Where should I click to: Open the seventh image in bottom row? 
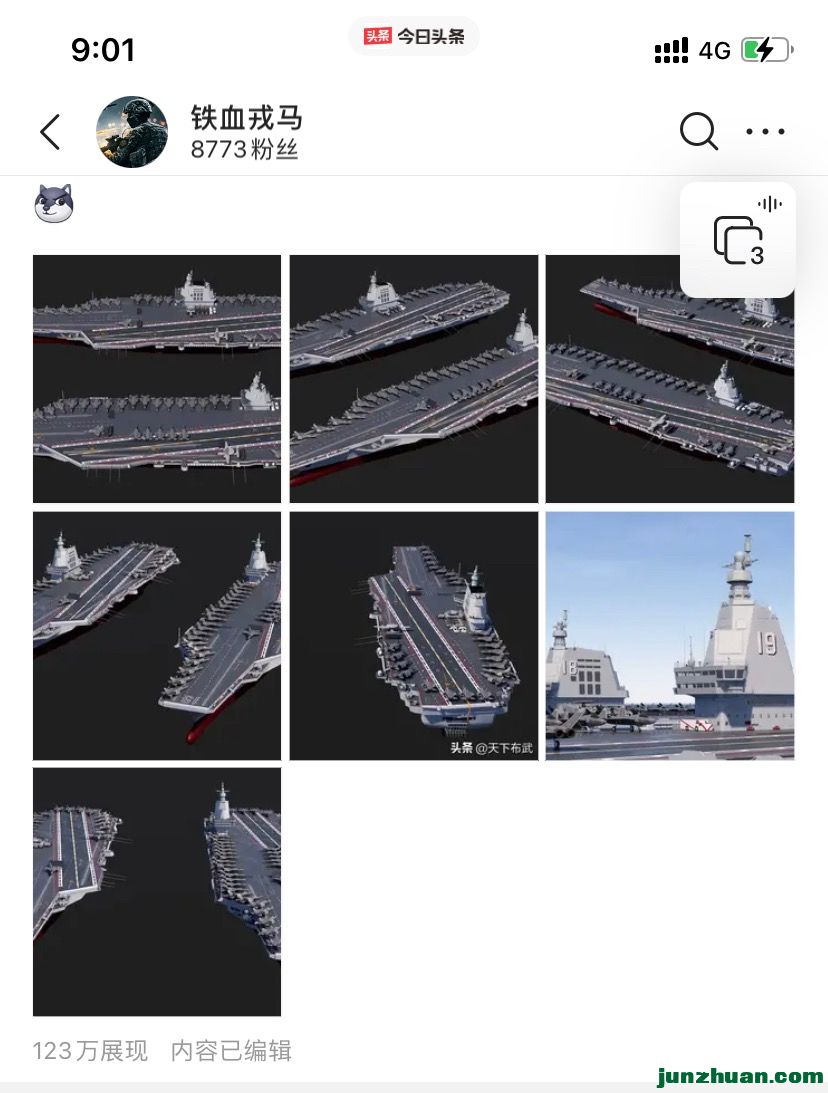coord(157,892)
